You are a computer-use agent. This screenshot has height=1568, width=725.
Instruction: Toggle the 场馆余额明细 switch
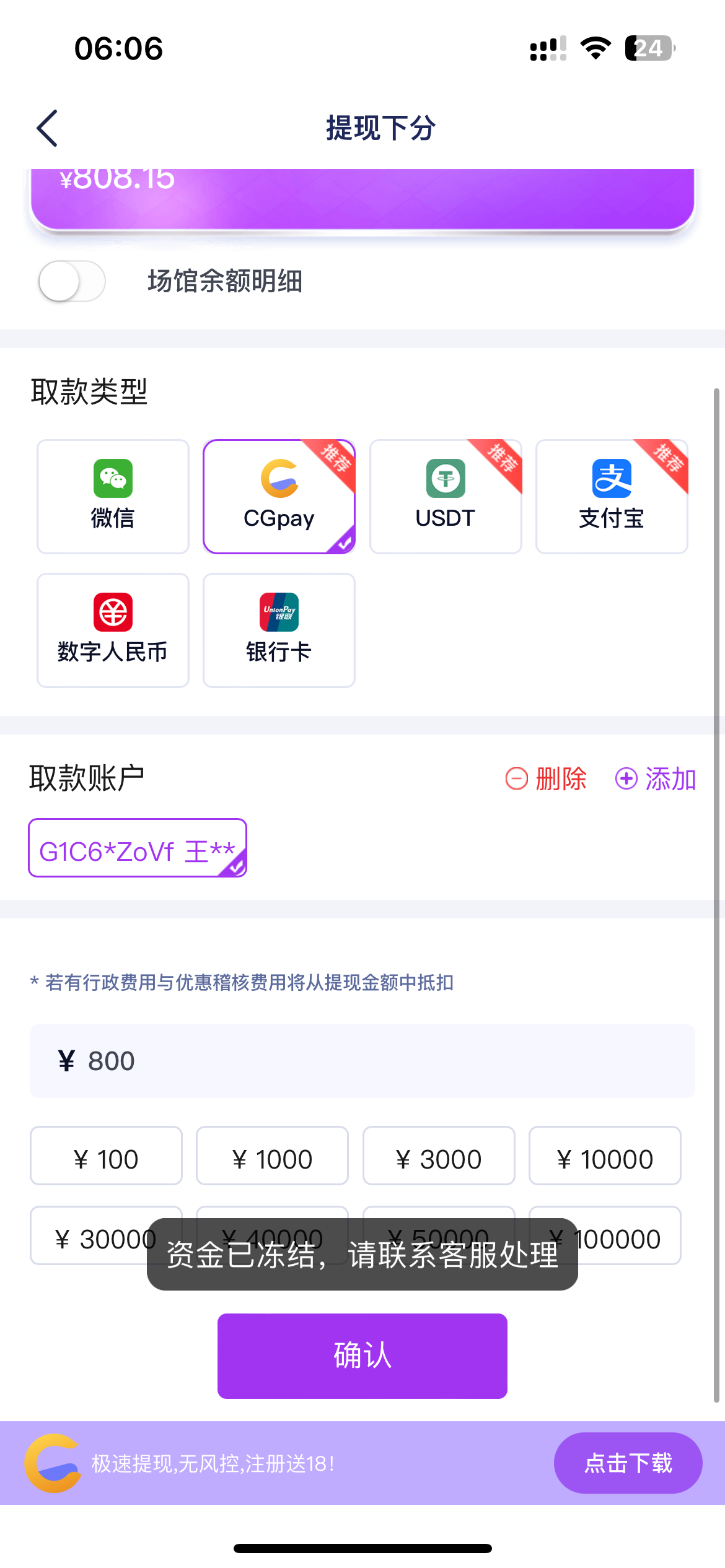pyautogui.click(x=72, y=281)
